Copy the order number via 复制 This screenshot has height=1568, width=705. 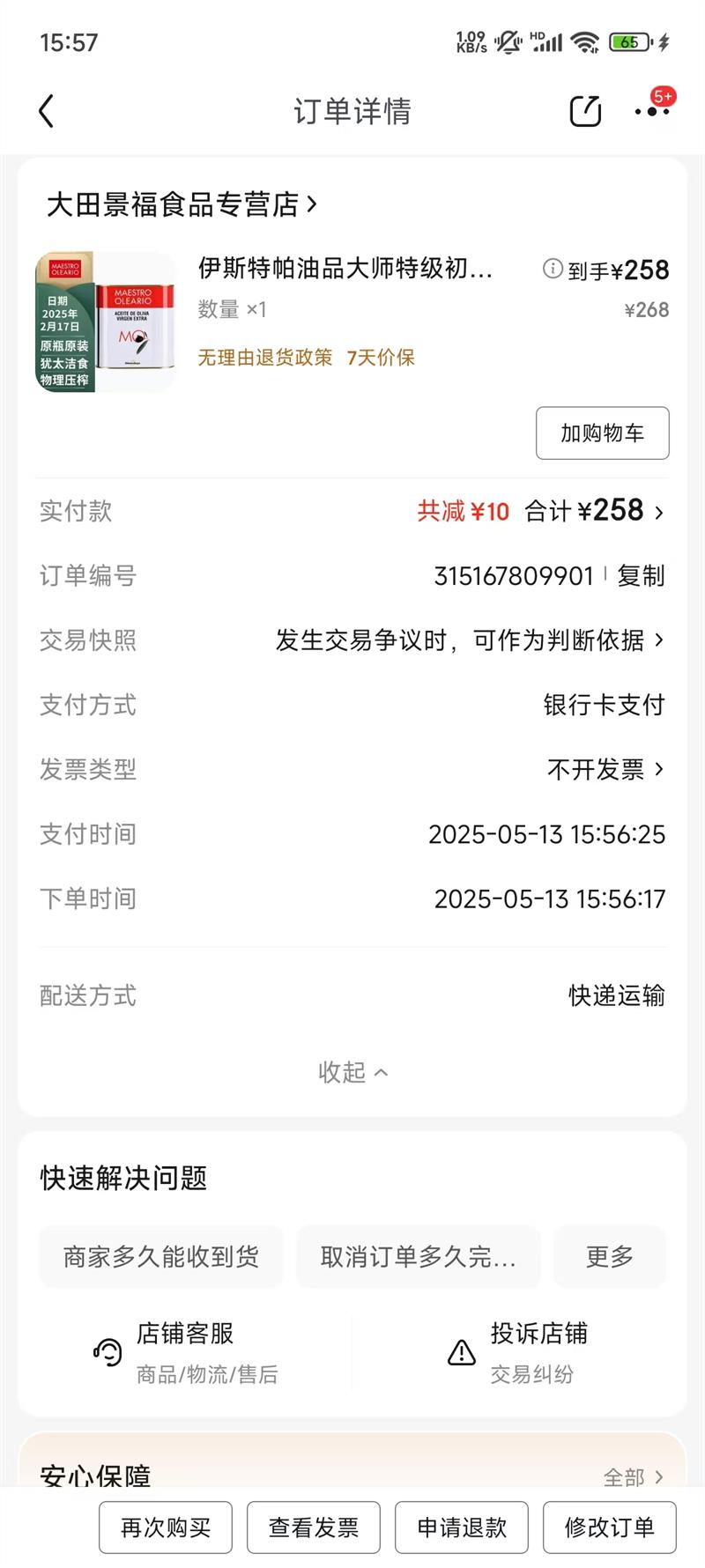641,576
